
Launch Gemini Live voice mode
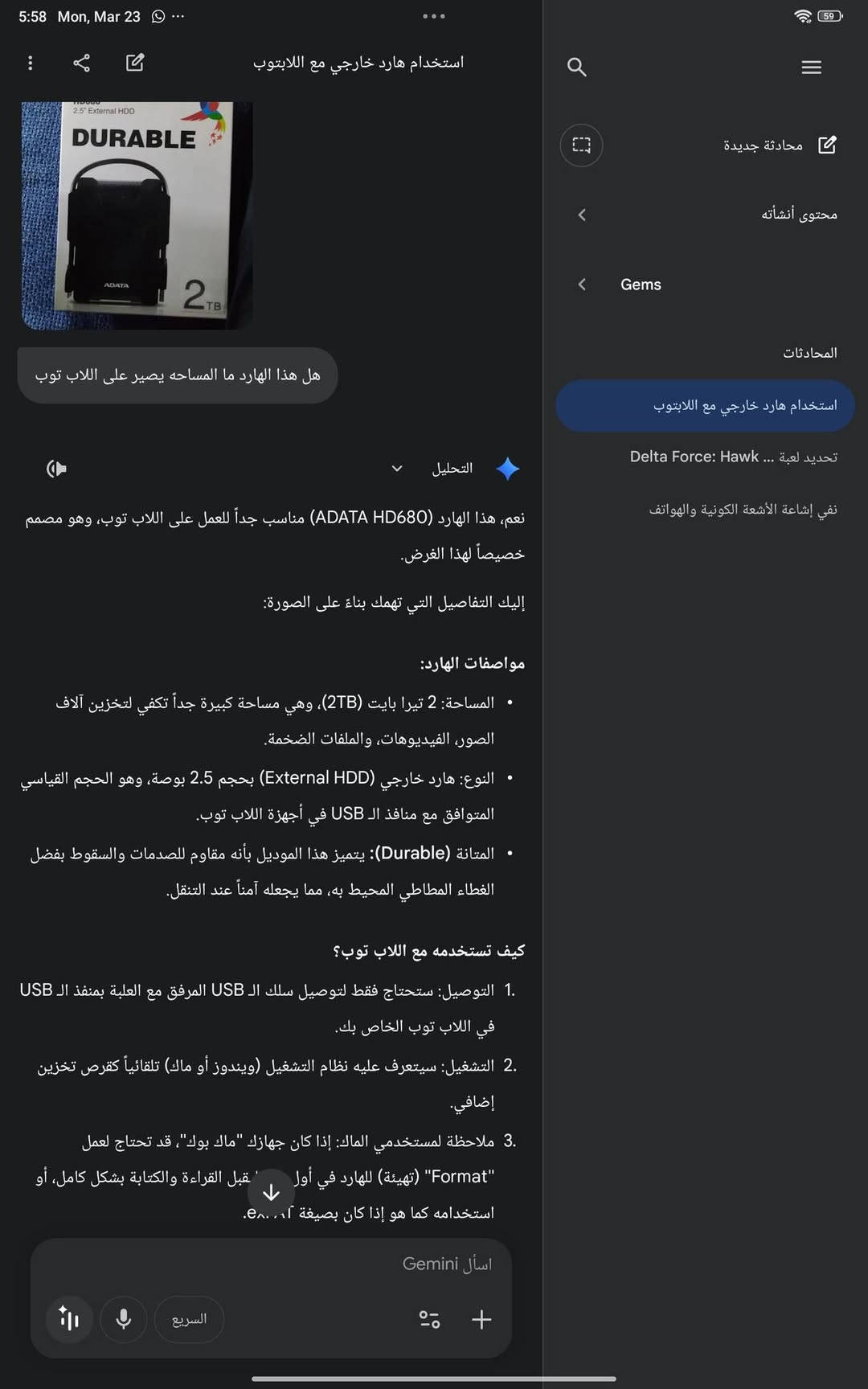click(x=69, y=1319)
